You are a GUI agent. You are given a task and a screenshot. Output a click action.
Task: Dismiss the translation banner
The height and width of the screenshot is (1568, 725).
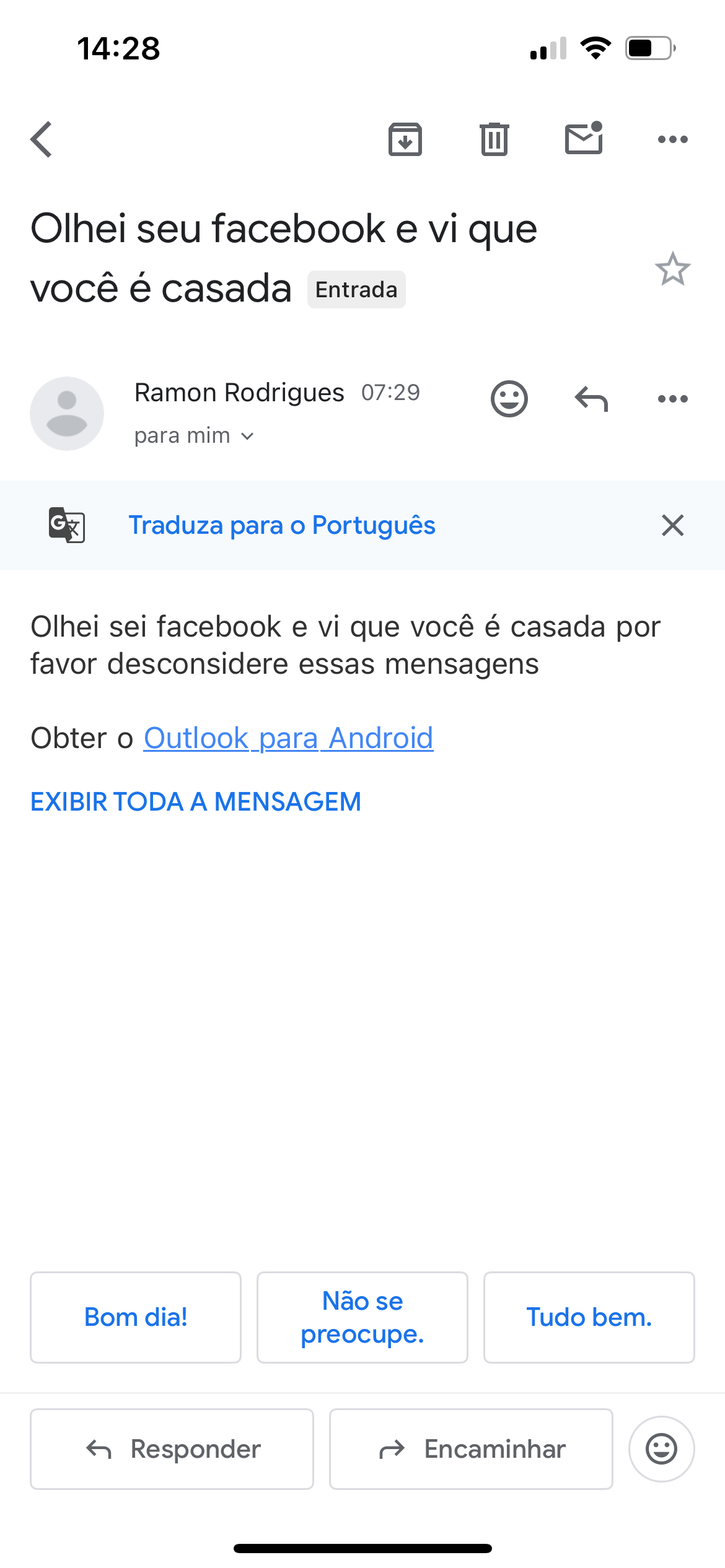(672, 525)
